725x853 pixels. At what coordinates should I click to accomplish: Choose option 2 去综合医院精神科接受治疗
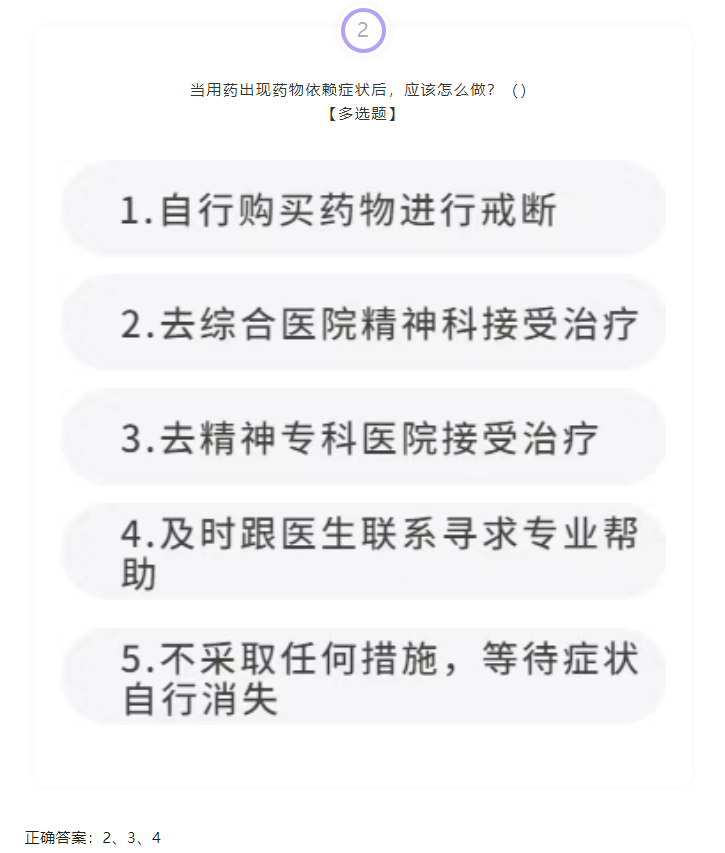[363, 324]
